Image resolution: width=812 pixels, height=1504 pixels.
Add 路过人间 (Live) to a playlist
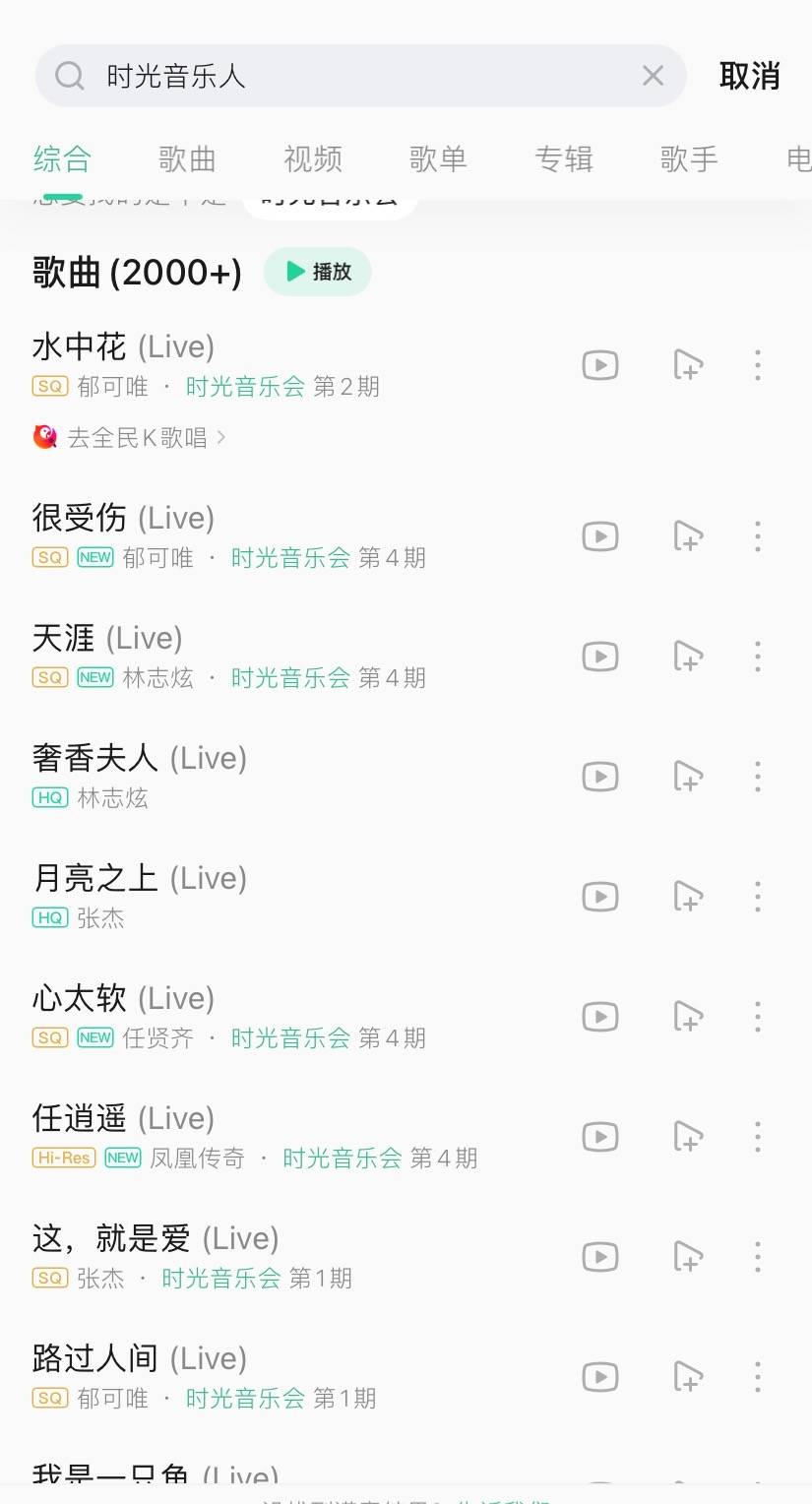[x=688, y=1376]
